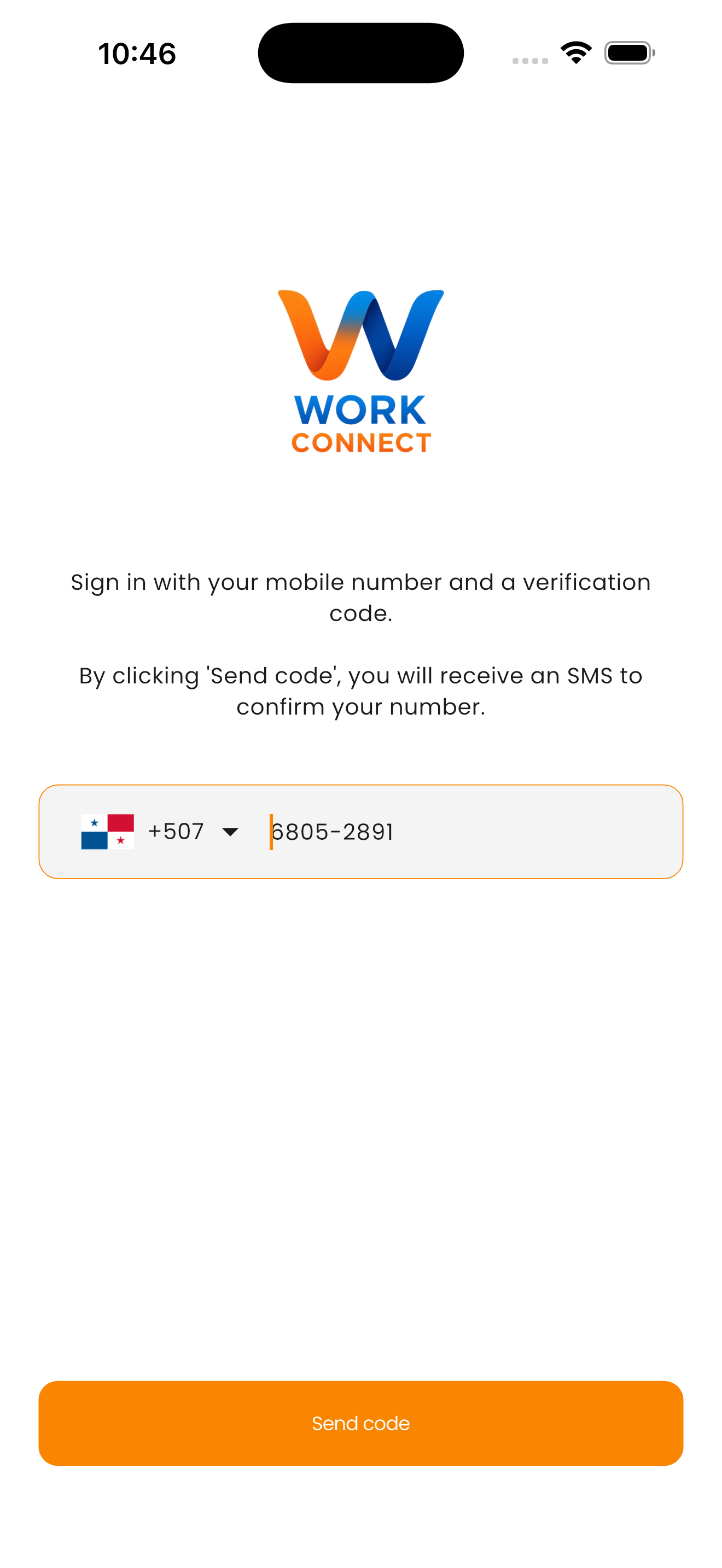This screenshot has width=722, height=1568.
Task: Tap the clock showing 10:46
Action: click(136, 52)
